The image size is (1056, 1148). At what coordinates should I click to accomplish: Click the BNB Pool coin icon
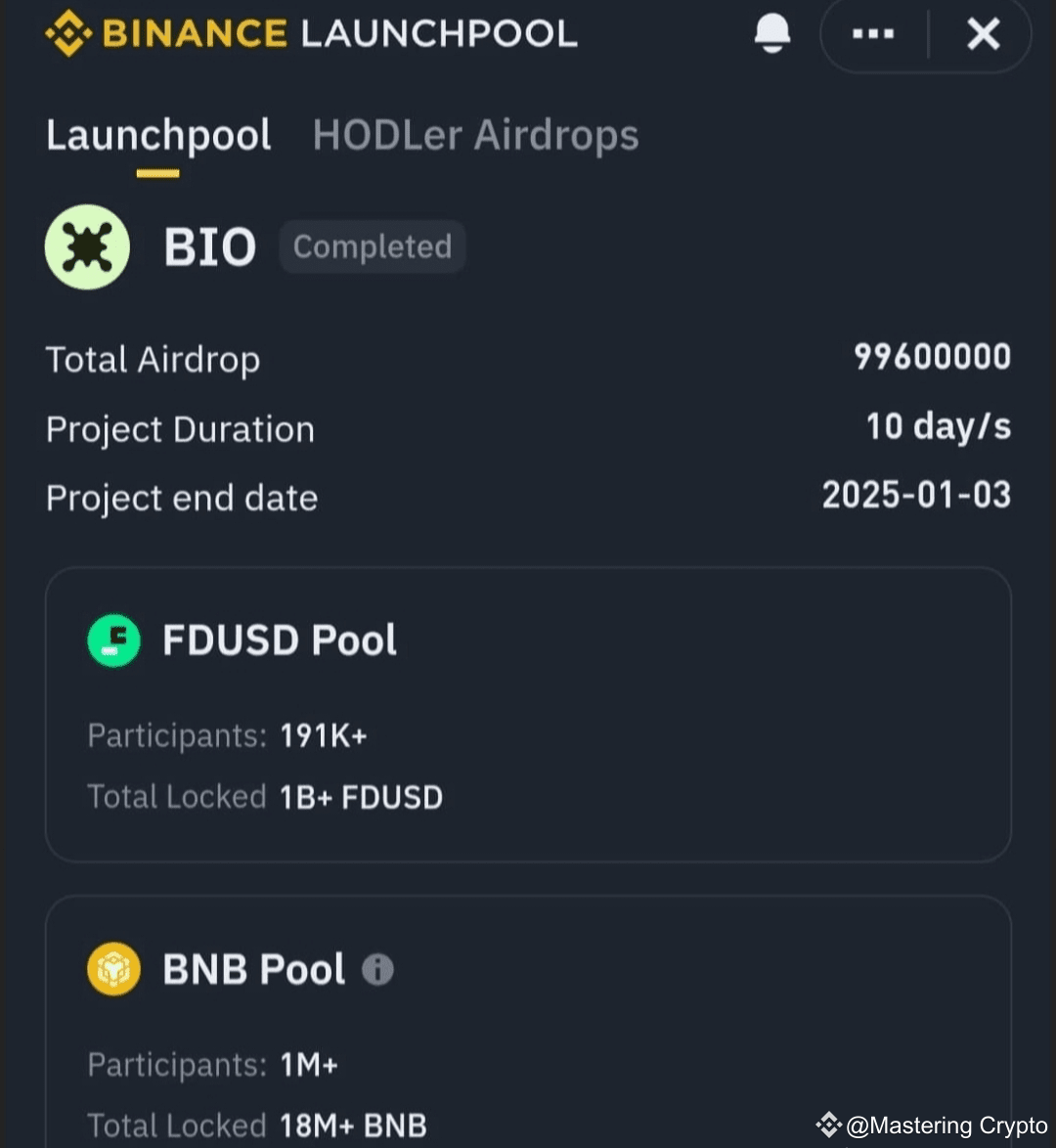(113, 969)
